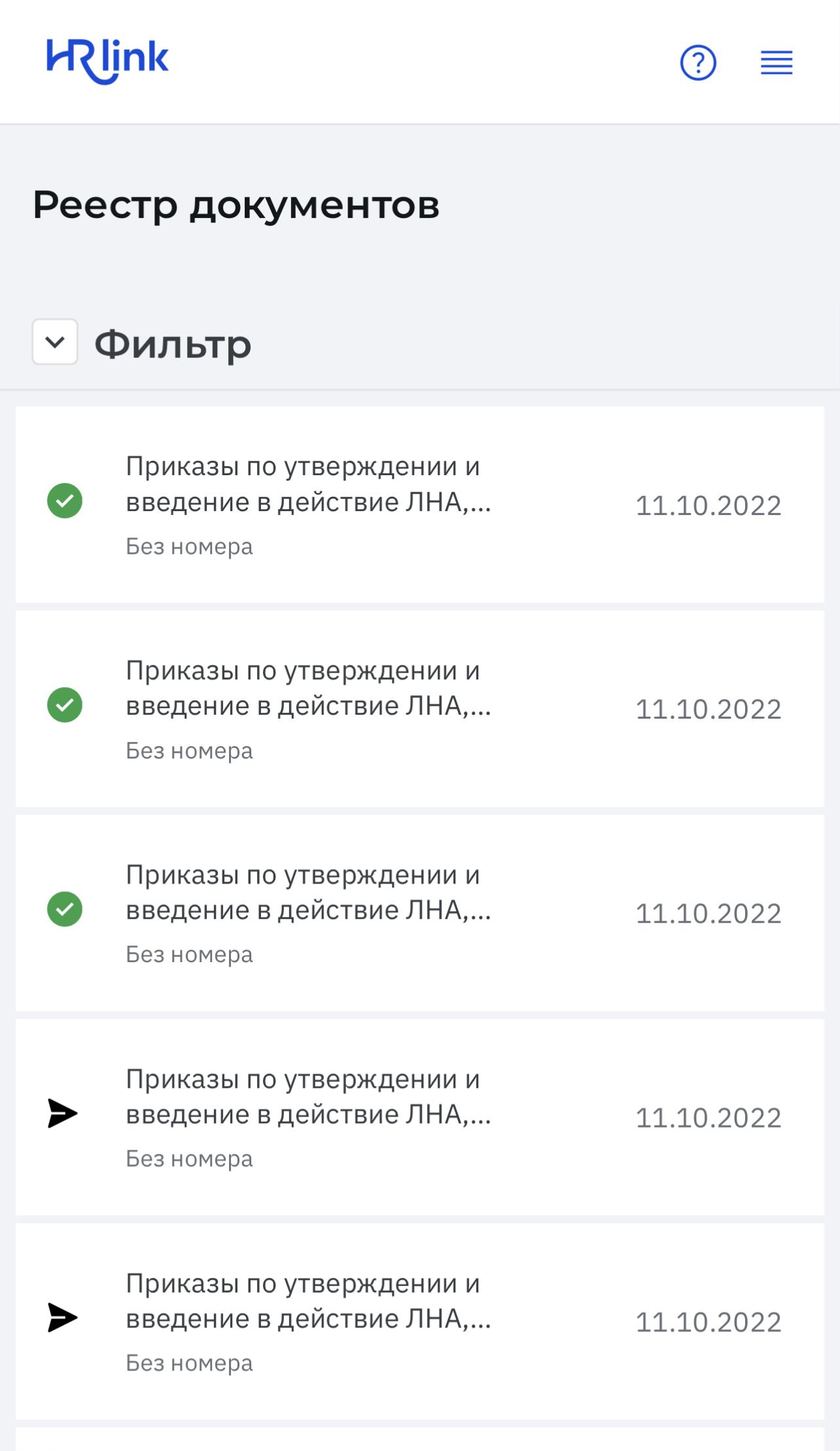Viewport: 840px width, 1451px height.
Task: Open the first document row with green checkmark
Action: click(420, 505)
